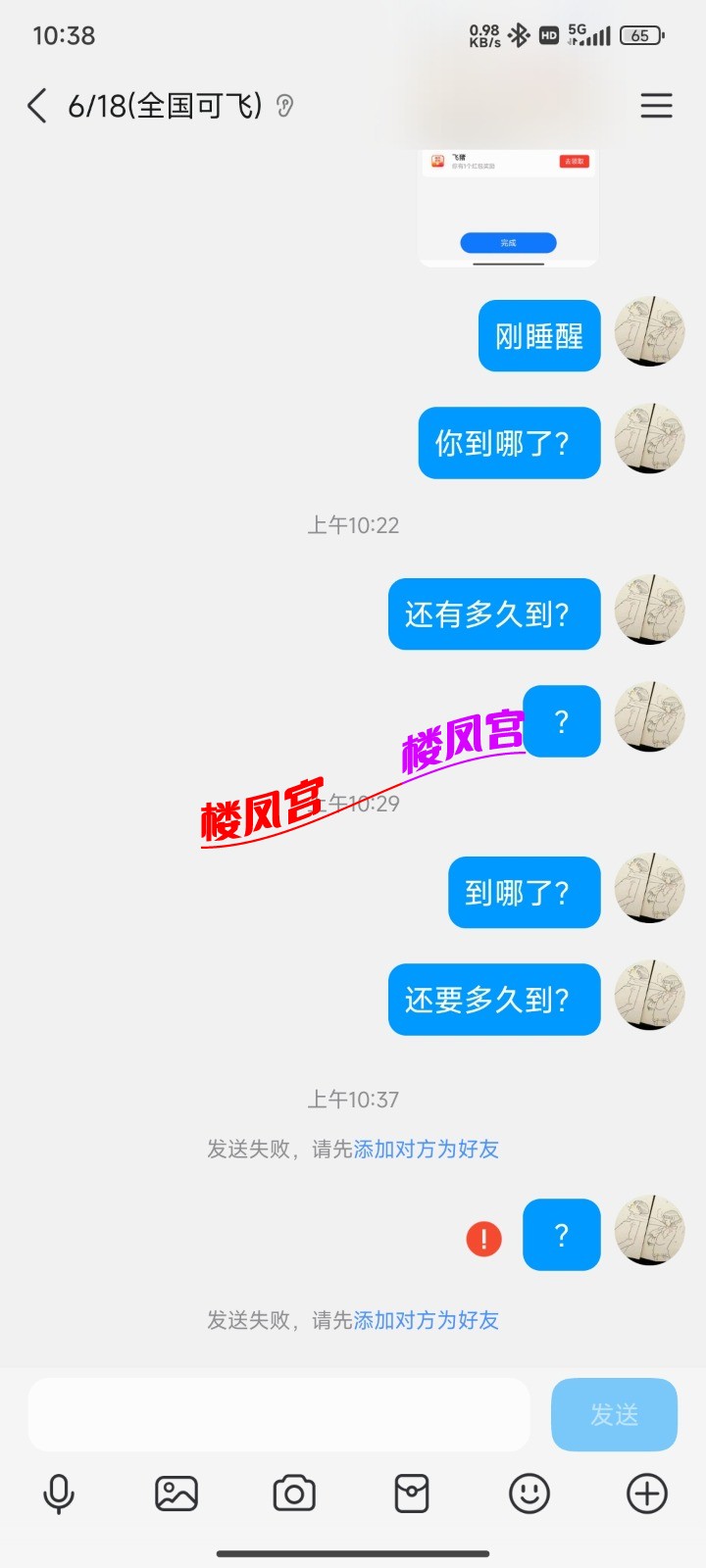Tap the red failed-send warning icon

[x=483, y=1239]
